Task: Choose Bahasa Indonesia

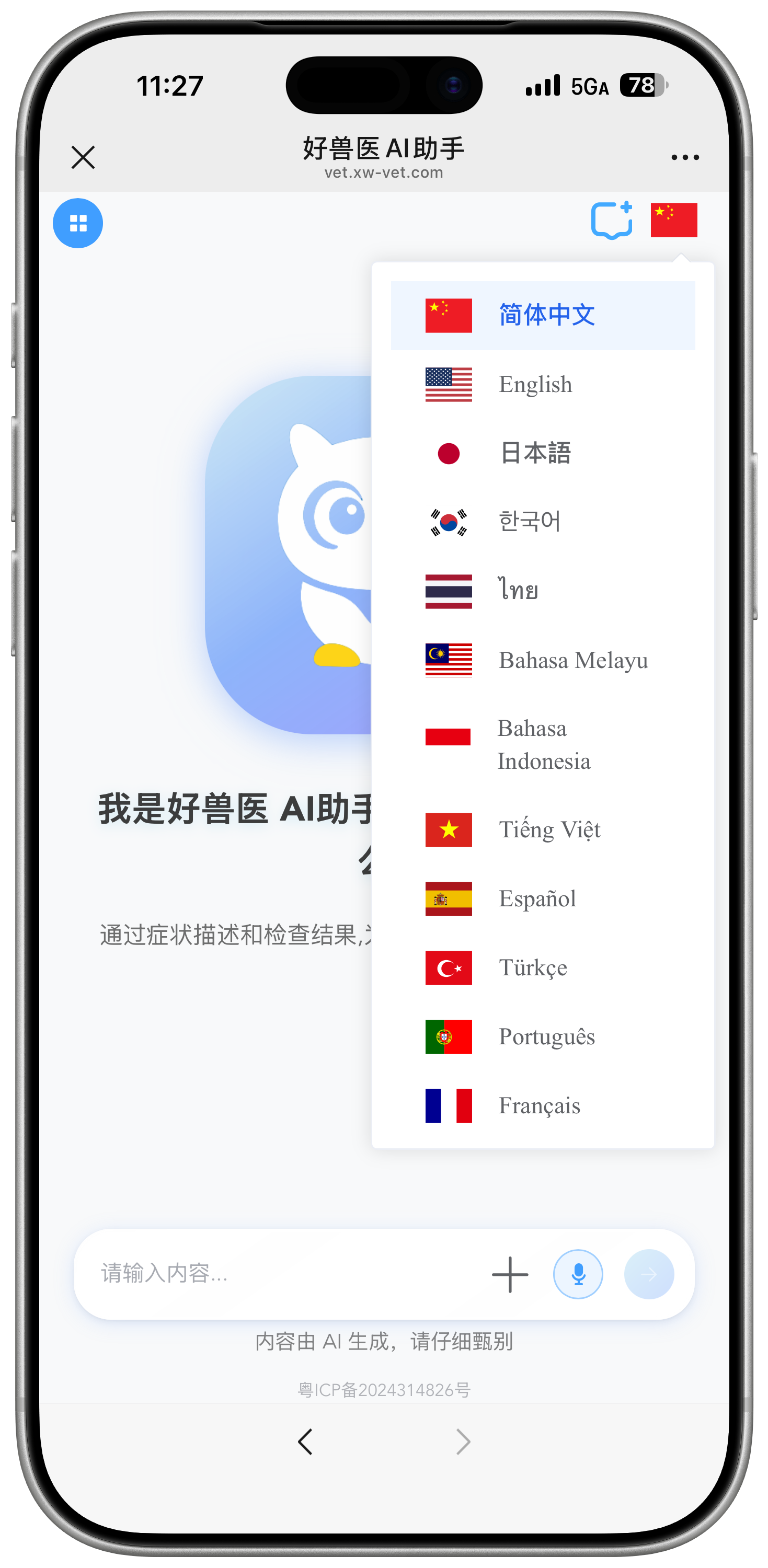Action: pyautogui.click(x=543, y=745)
